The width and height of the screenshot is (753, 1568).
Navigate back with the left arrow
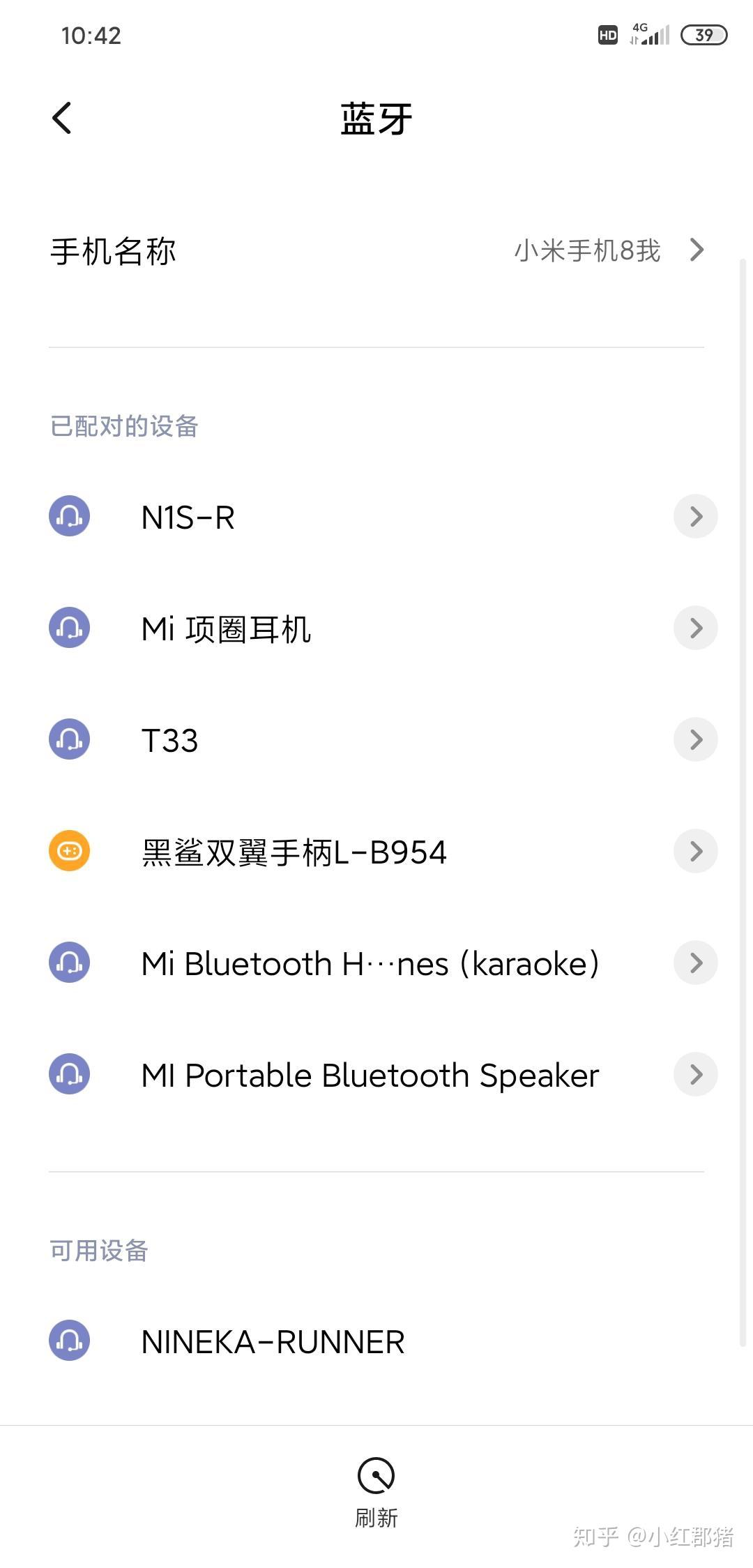click(62, 117)
